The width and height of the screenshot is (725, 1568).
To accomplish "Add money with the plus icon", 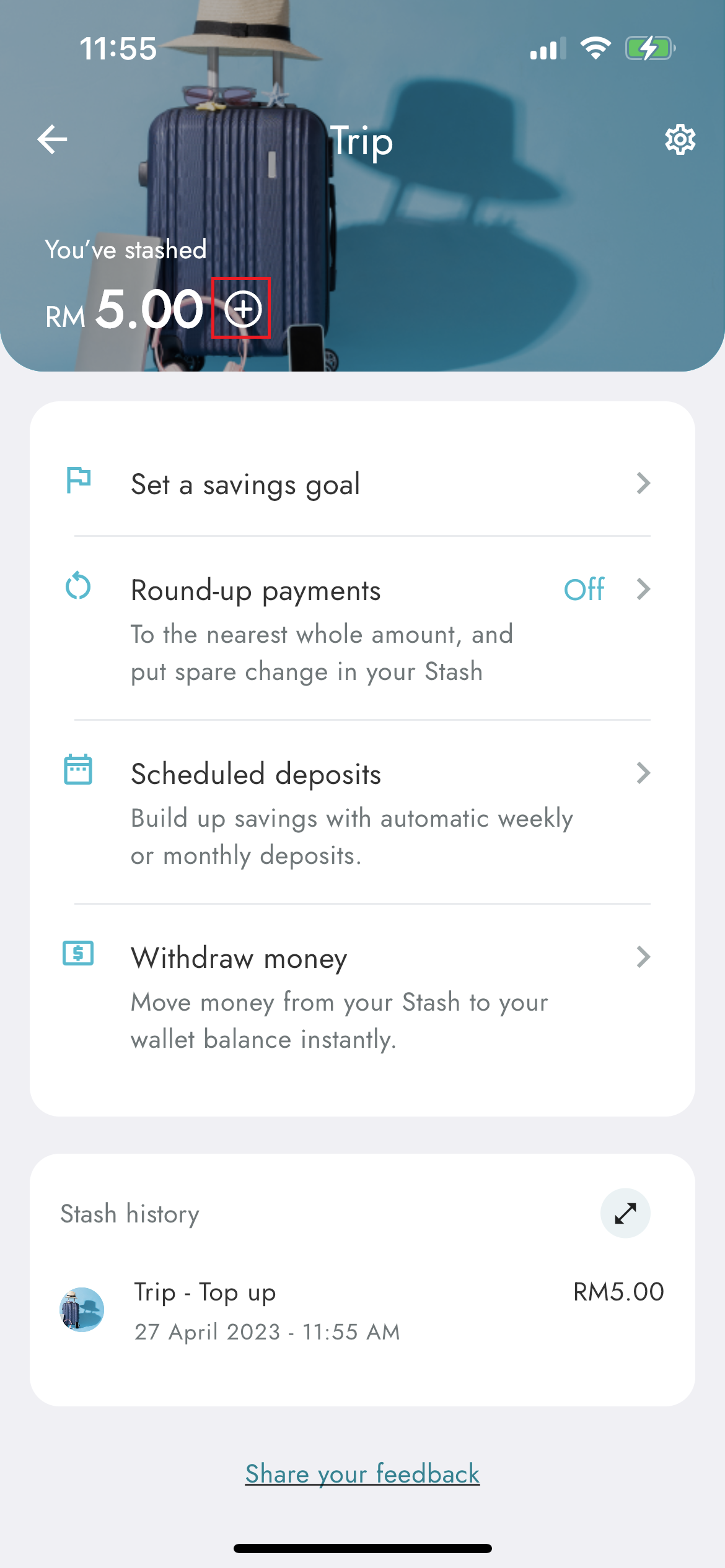I will click(x=242, y=308).
